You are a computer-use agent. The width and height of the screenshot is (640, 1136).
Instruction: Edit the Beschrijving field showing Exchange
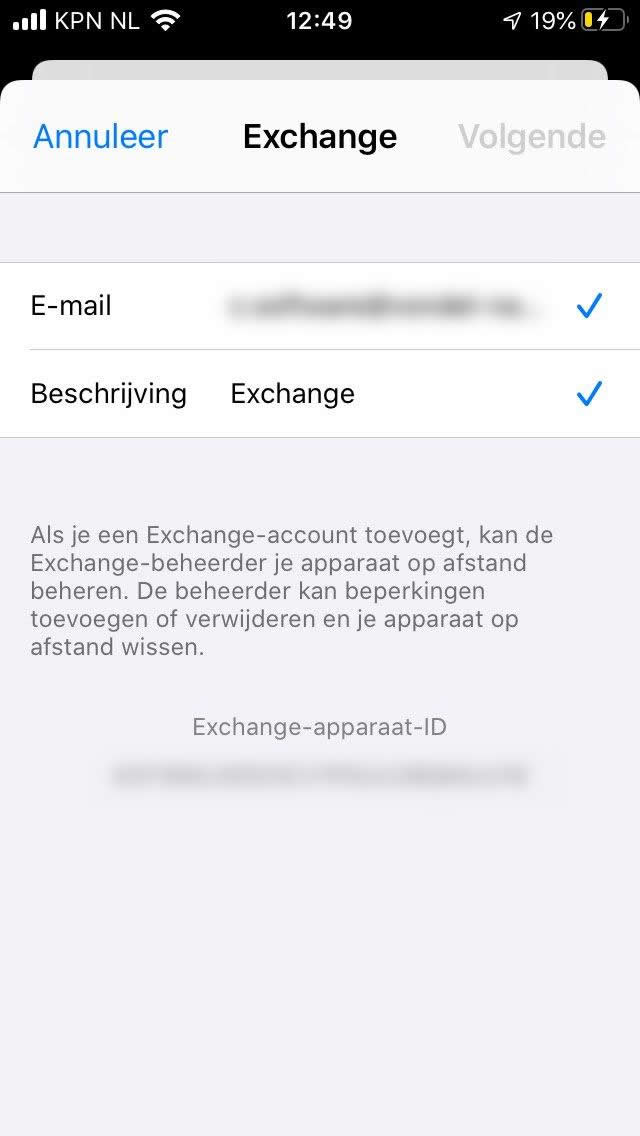point(320,394)
